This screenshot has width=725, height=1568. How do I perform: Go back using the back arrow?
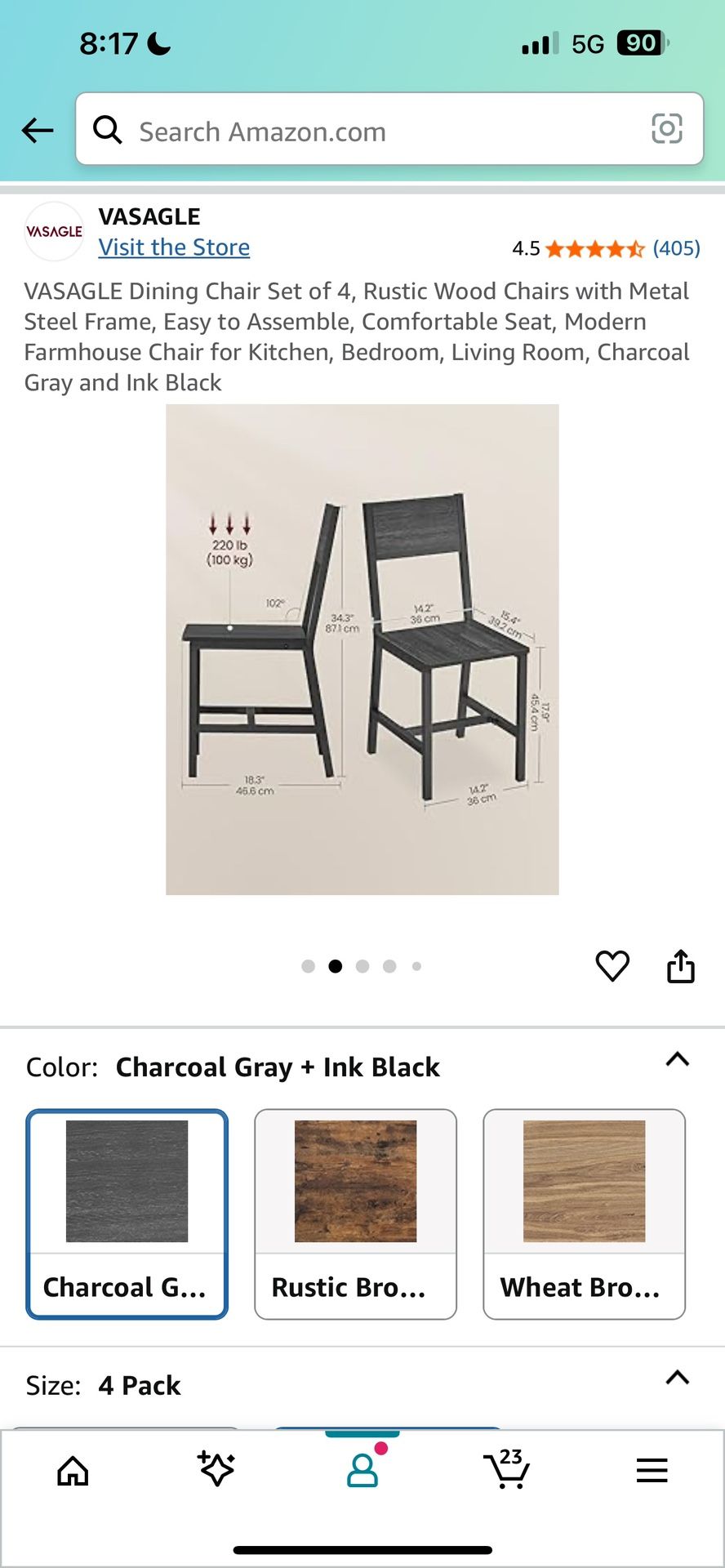38,130
